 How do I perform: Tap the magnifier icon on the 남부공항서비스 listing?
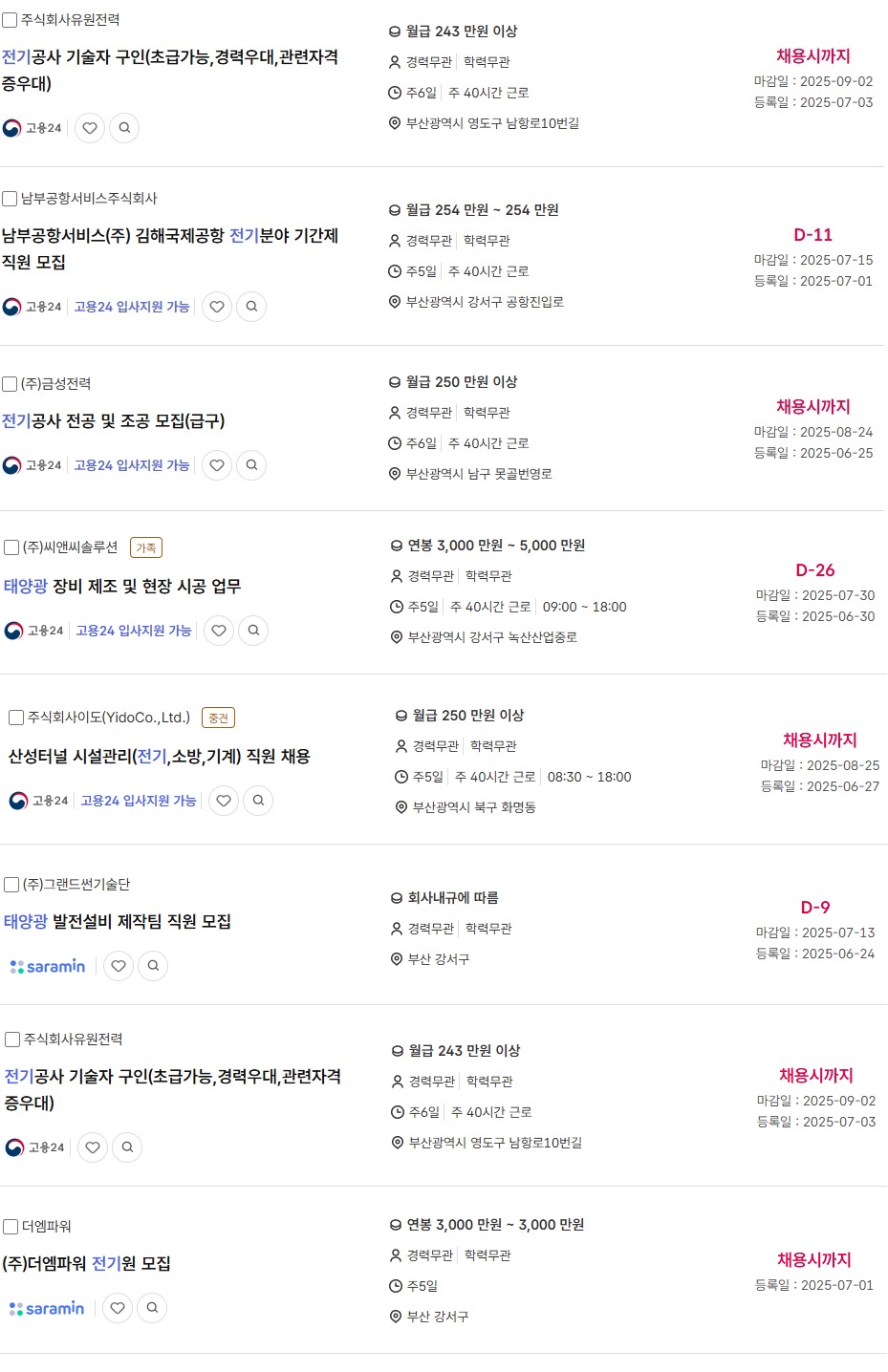click(x=251, y=307)
